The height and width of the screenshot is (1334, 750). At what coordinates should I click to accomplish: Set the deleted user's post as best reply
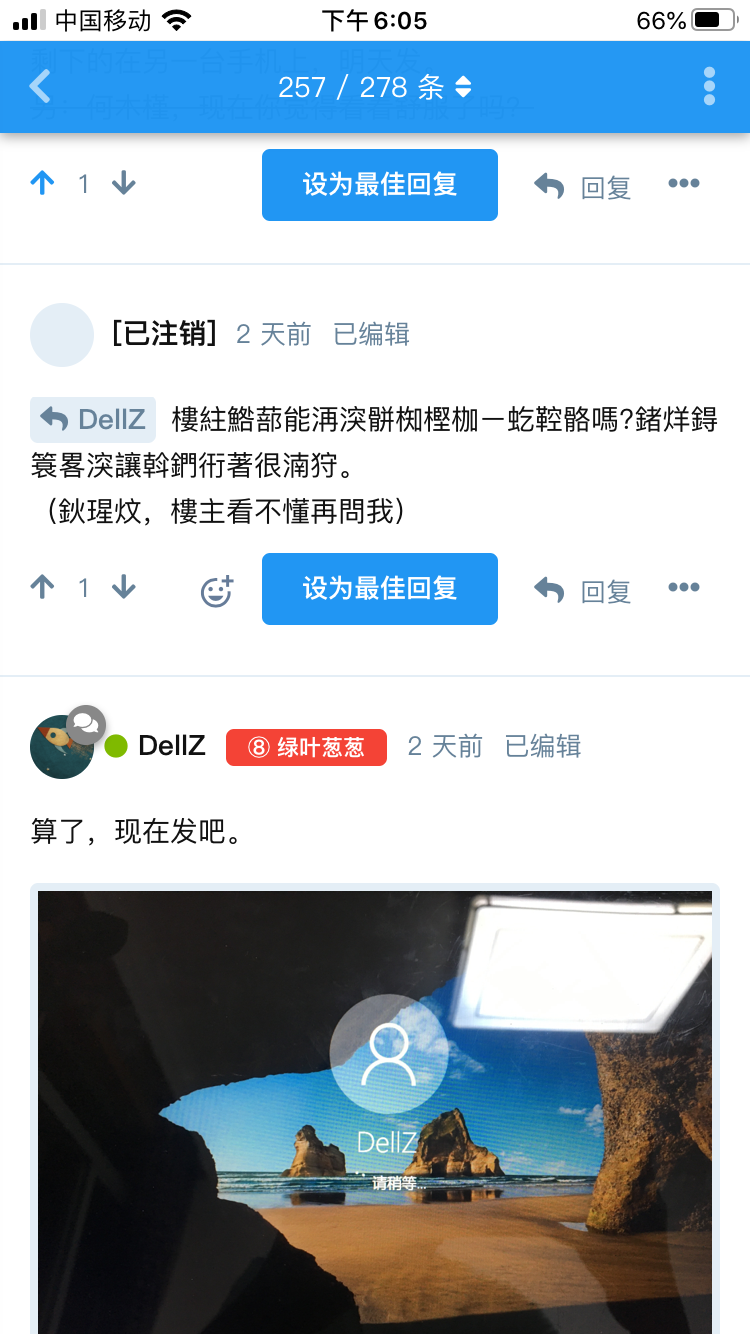click(379, 589)
